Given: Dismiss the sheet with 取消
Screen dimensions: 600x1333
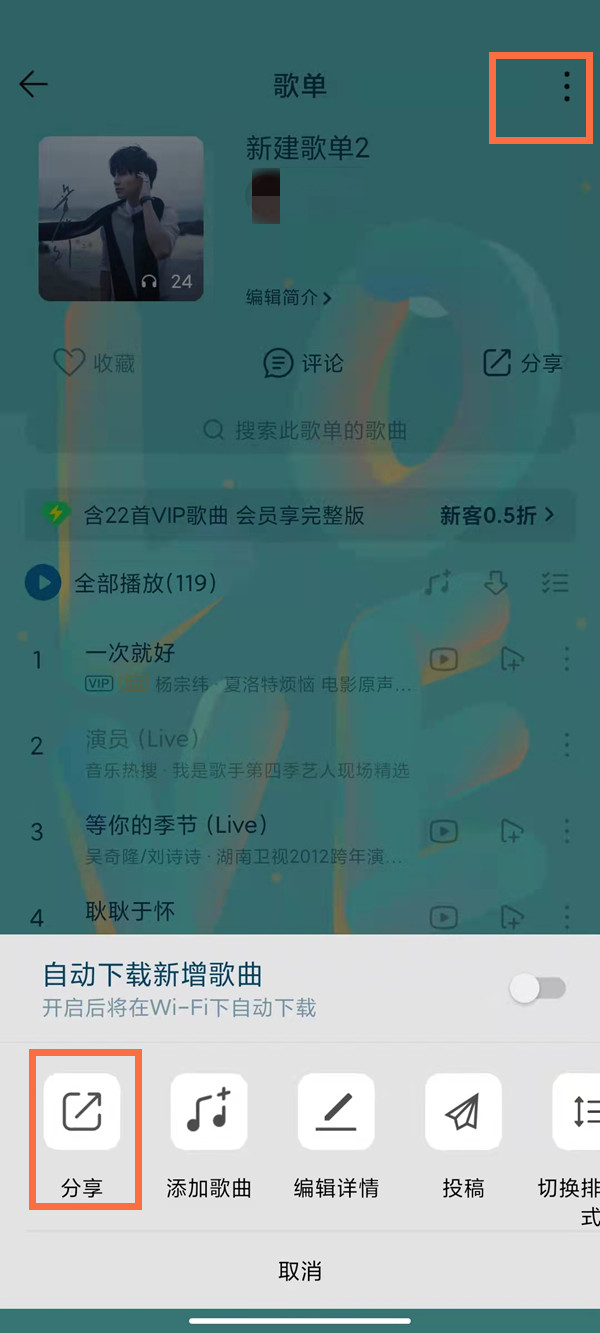Looking at the screenshot, I should click(x=299, y=1271).
